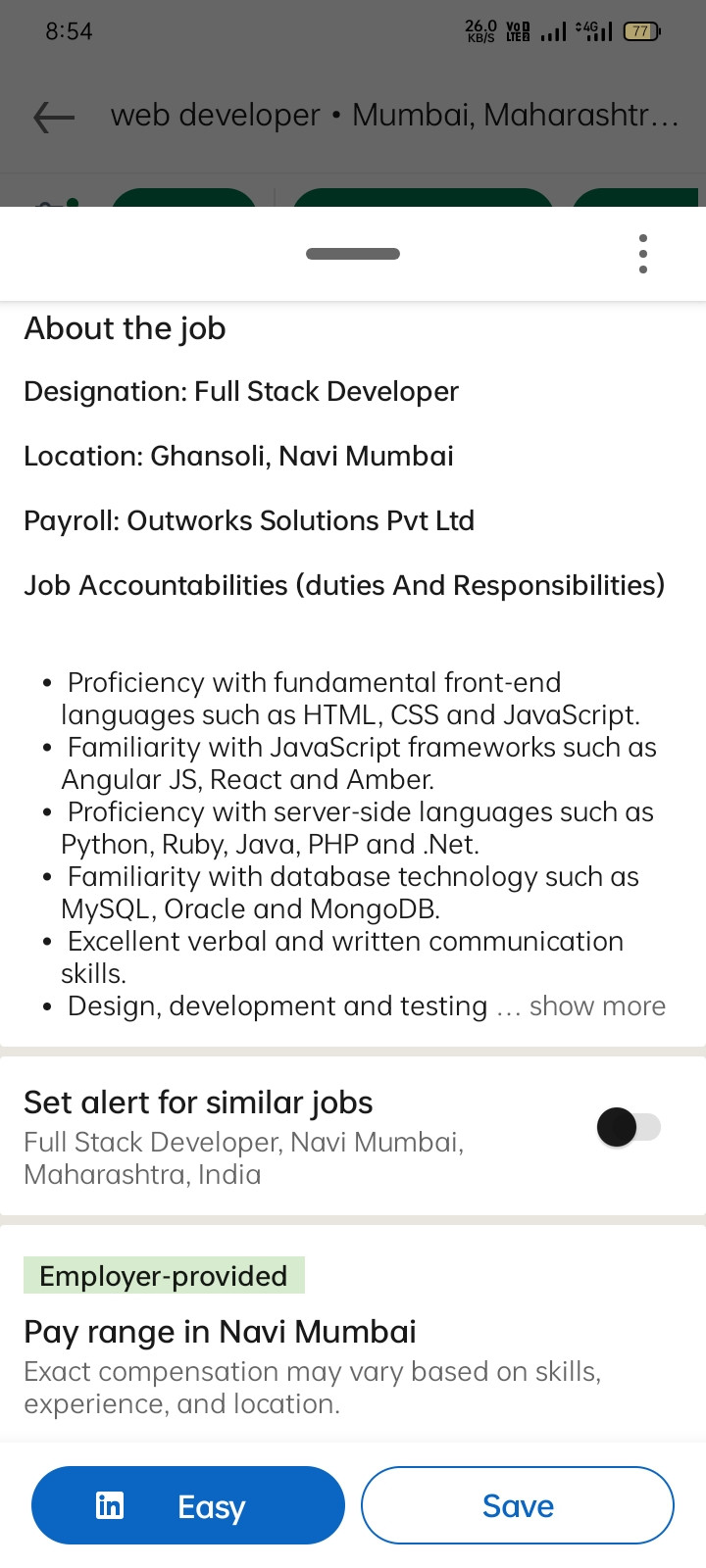Enable alert for similar jobs
706x1568 pixels.
tap(630, 1127)
